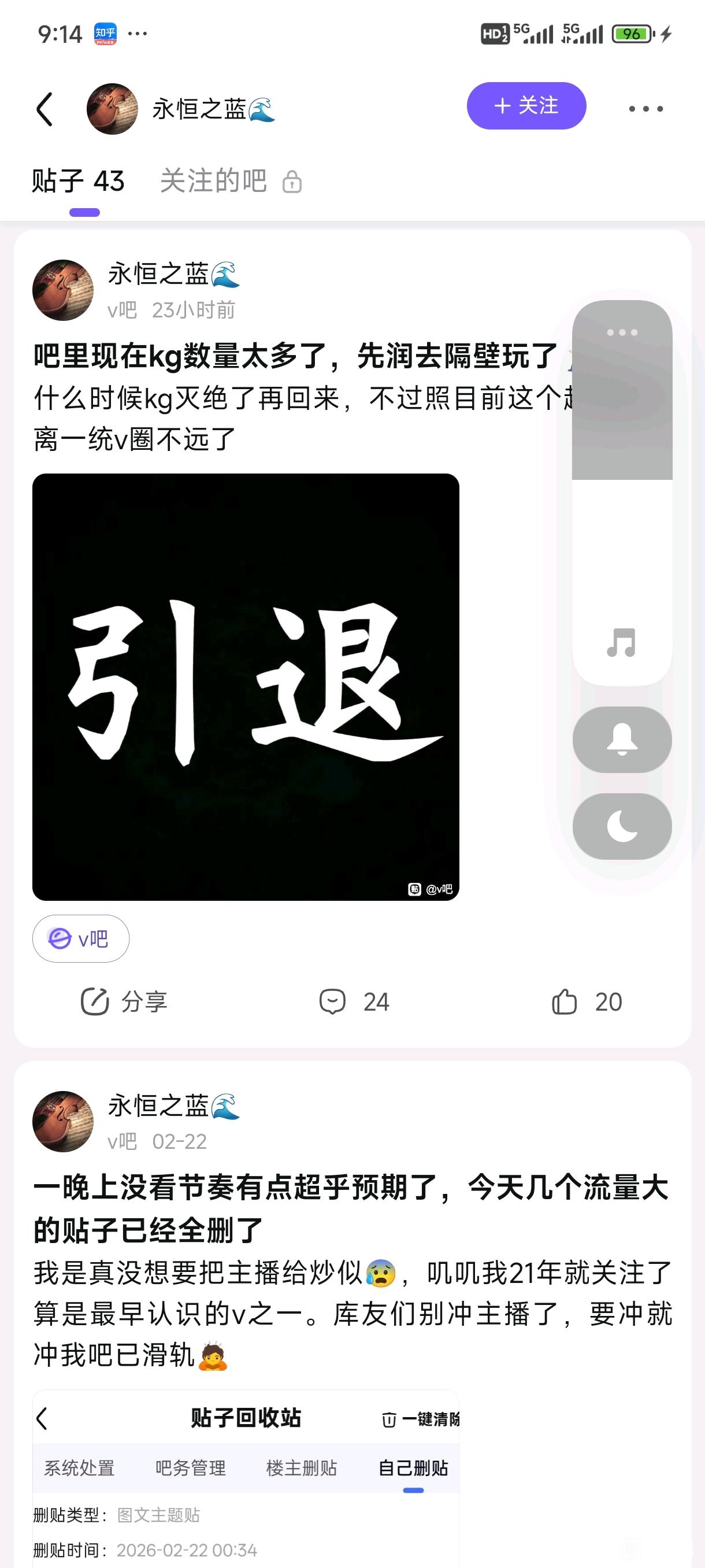Toggle the do-not-disturb moon button

click(x=622, y=826)
